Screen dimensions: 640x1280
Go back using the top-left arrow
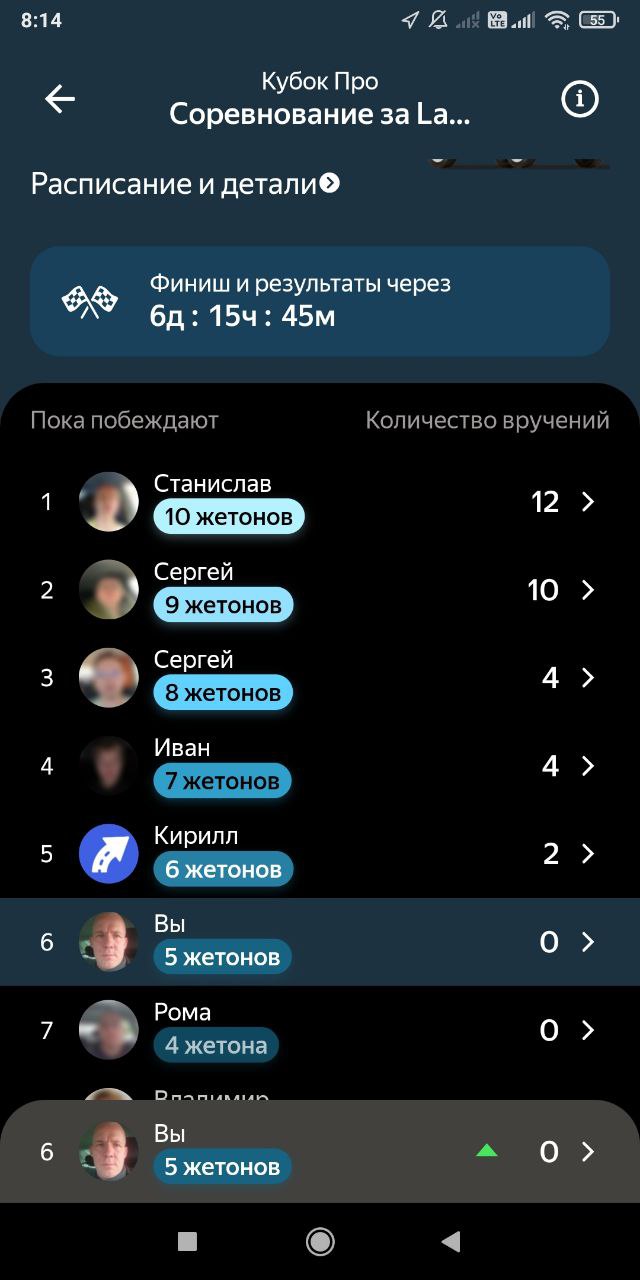tap(60, 98)
